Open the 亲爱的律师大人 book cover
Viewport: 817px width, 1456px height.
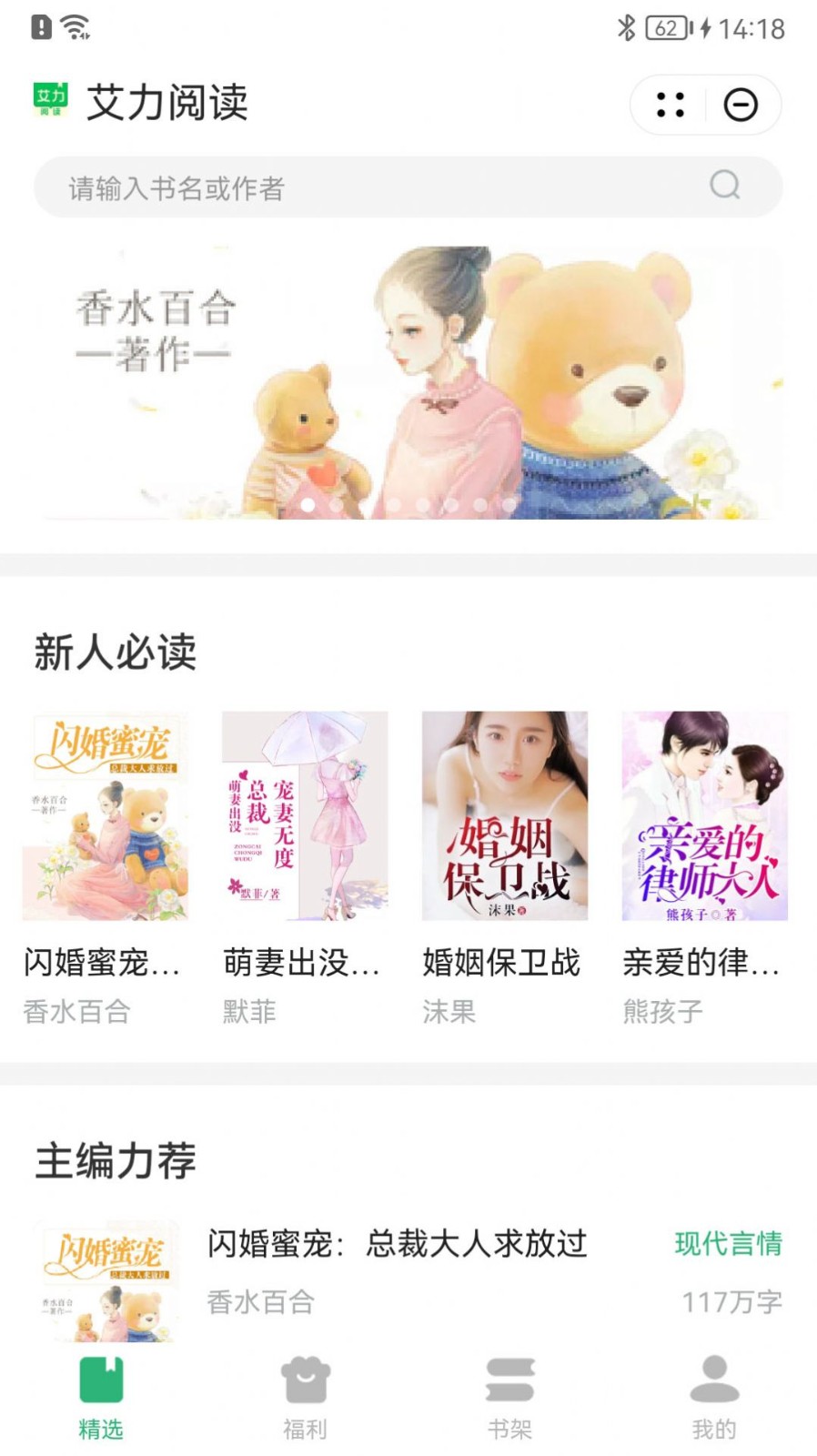pyautogui.click(x=705, y=816)
